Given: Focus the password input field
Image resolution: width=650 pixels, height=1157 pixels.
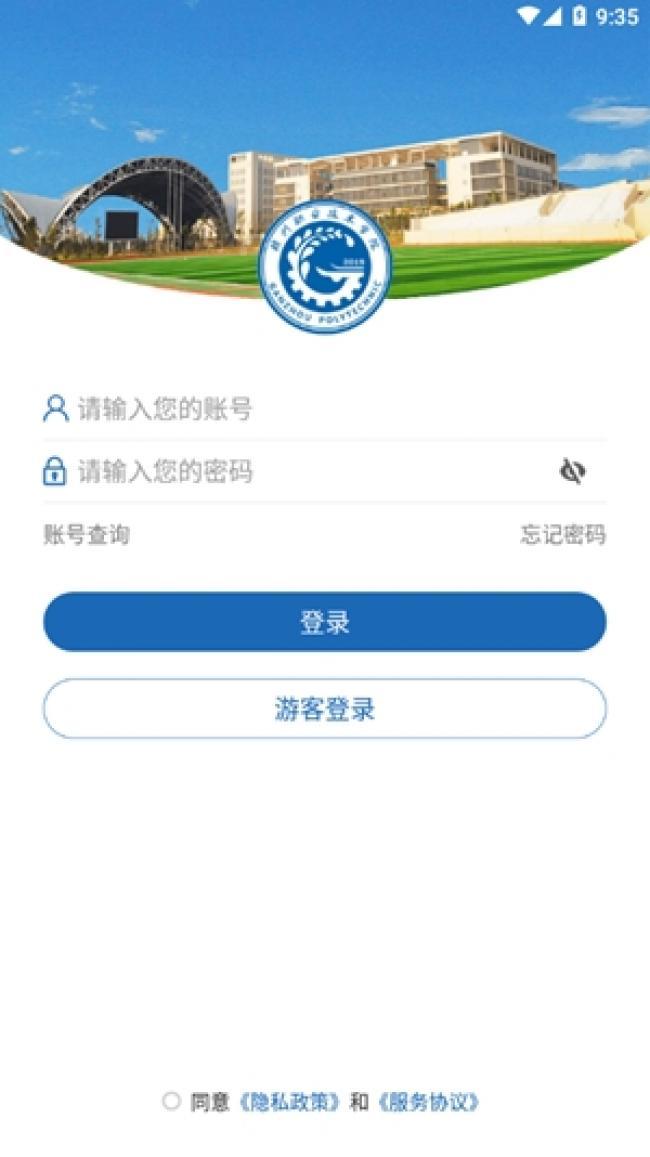Looking at the screenshot, I should coord(295,471).
